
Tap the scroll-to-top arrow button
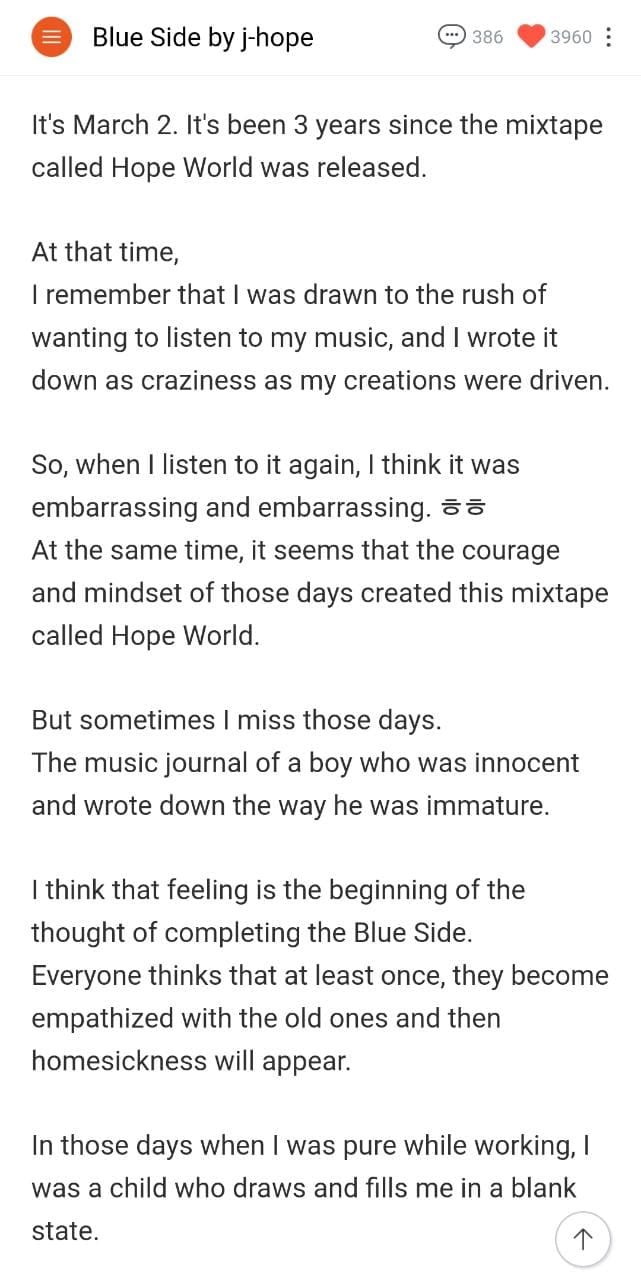tap(583, 1239)
